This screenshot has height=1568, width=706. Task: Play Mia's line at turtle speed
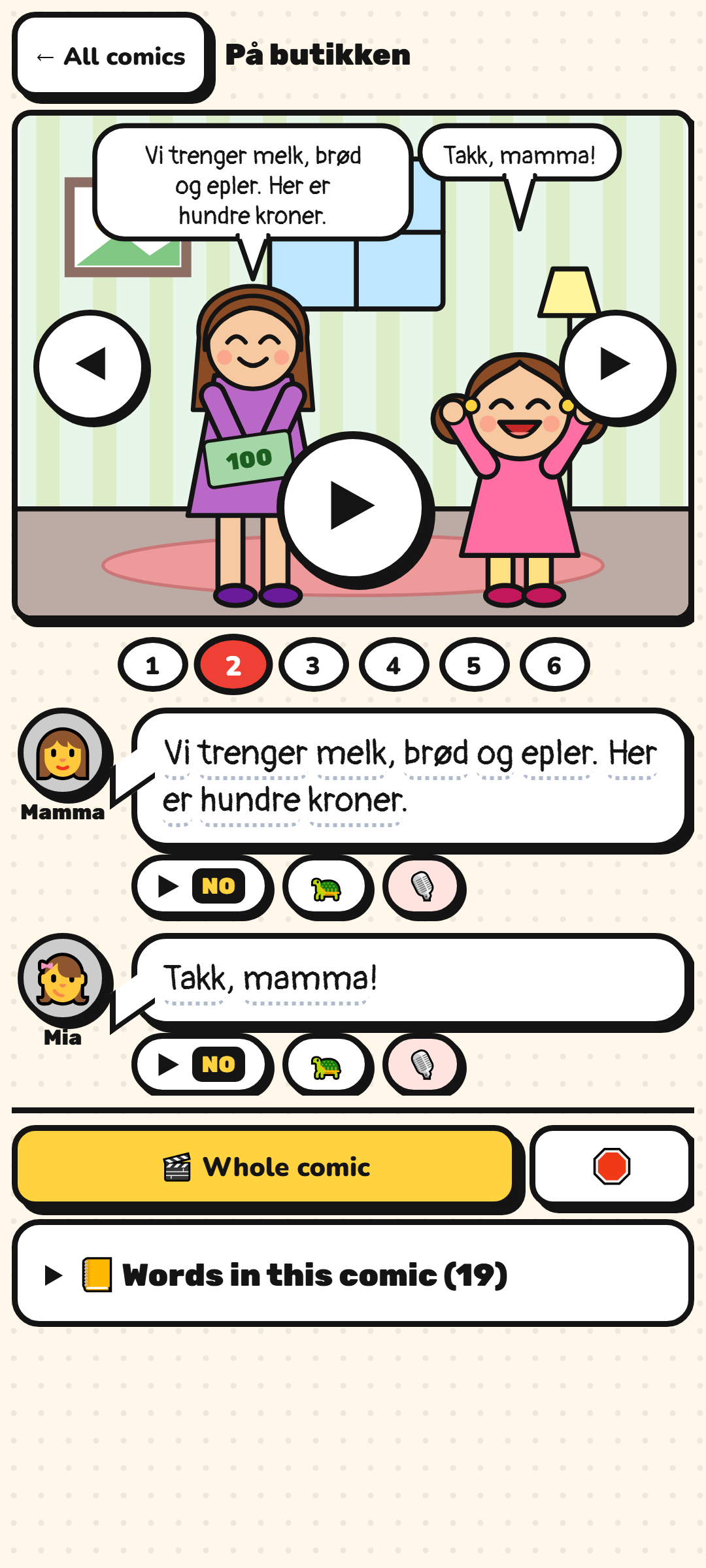(327, 1066)
